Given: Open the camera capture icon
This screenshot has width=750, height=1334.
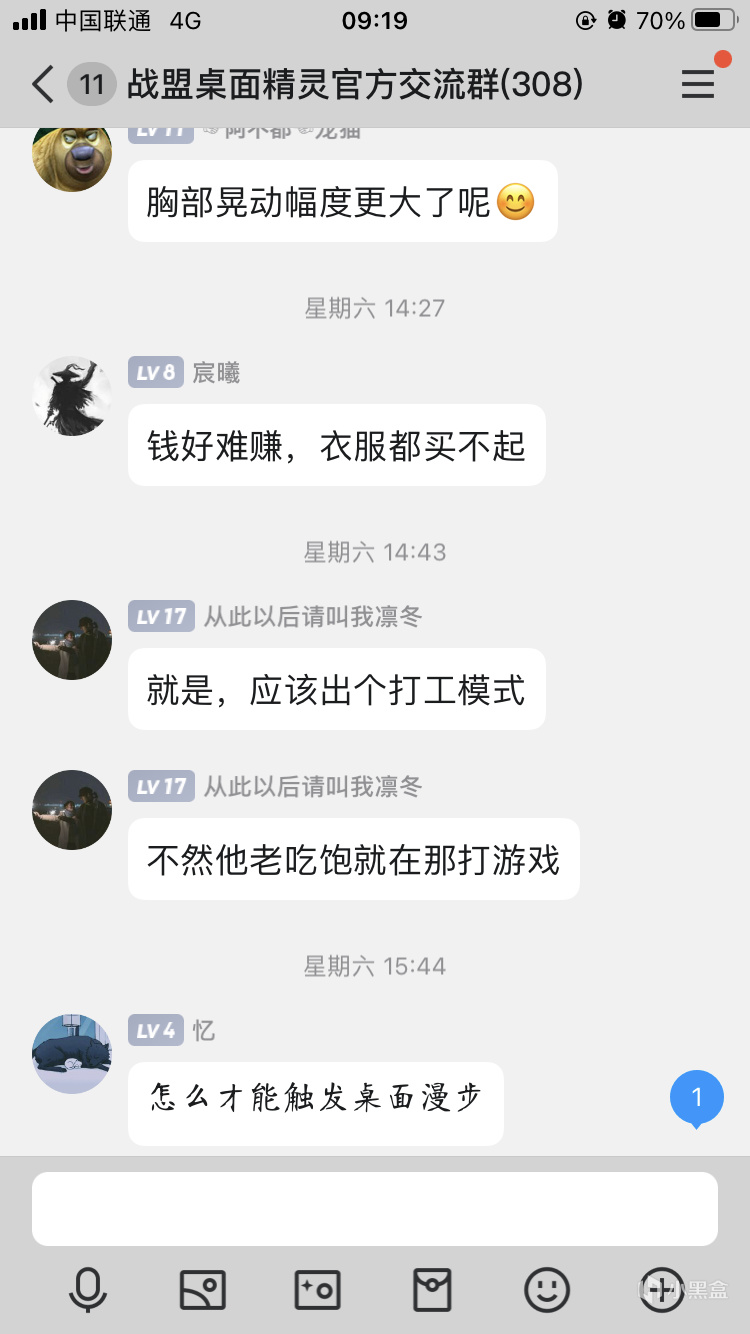Looking at the screenshot, I should tap(317, 1290).
